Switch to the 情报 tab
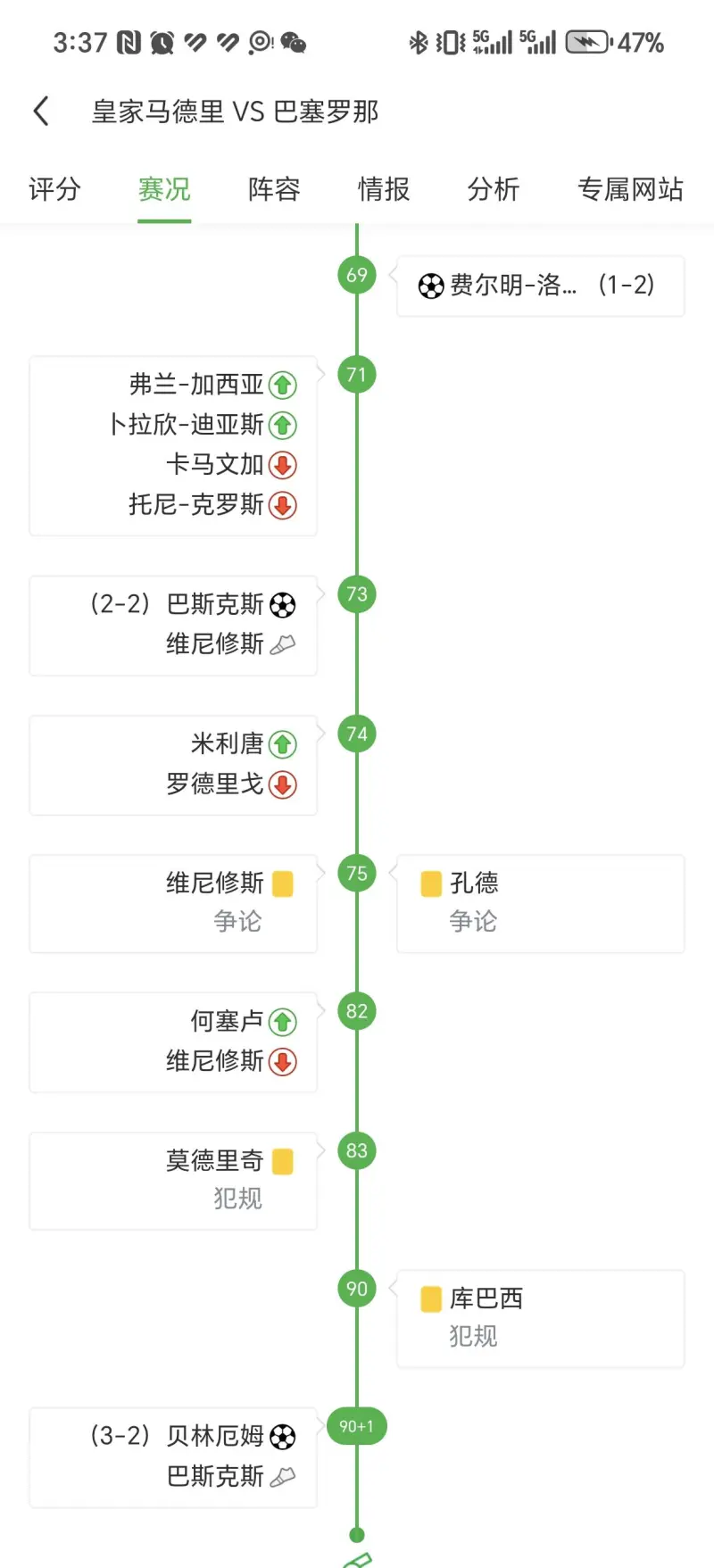This screenshot has height=1568, width=714. 384,189
